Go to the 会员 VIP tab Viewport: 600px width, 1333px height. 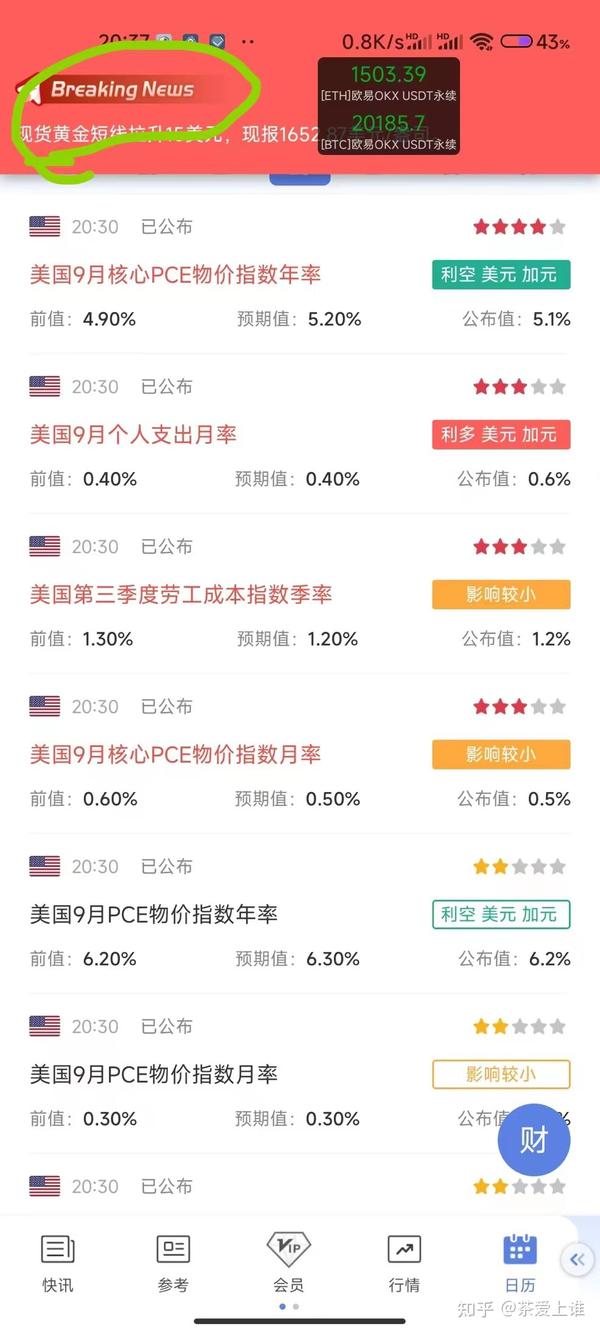[288, 1263]
